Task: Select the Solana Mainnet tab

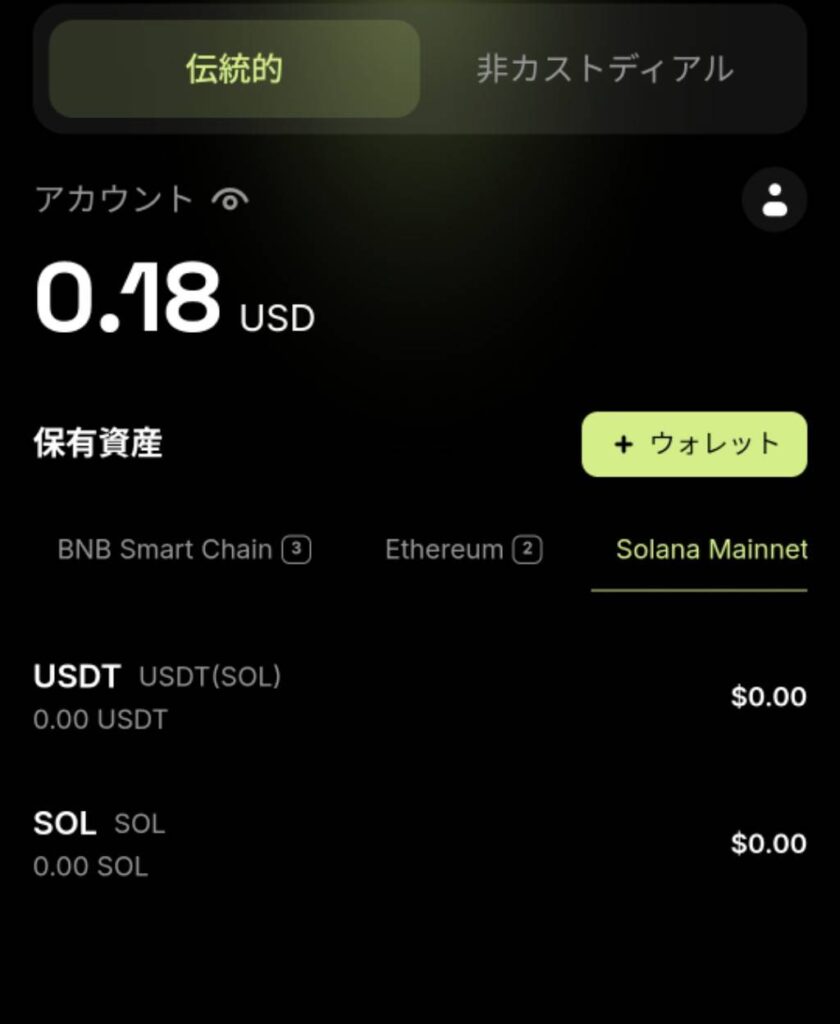Action: coord(710,550)
